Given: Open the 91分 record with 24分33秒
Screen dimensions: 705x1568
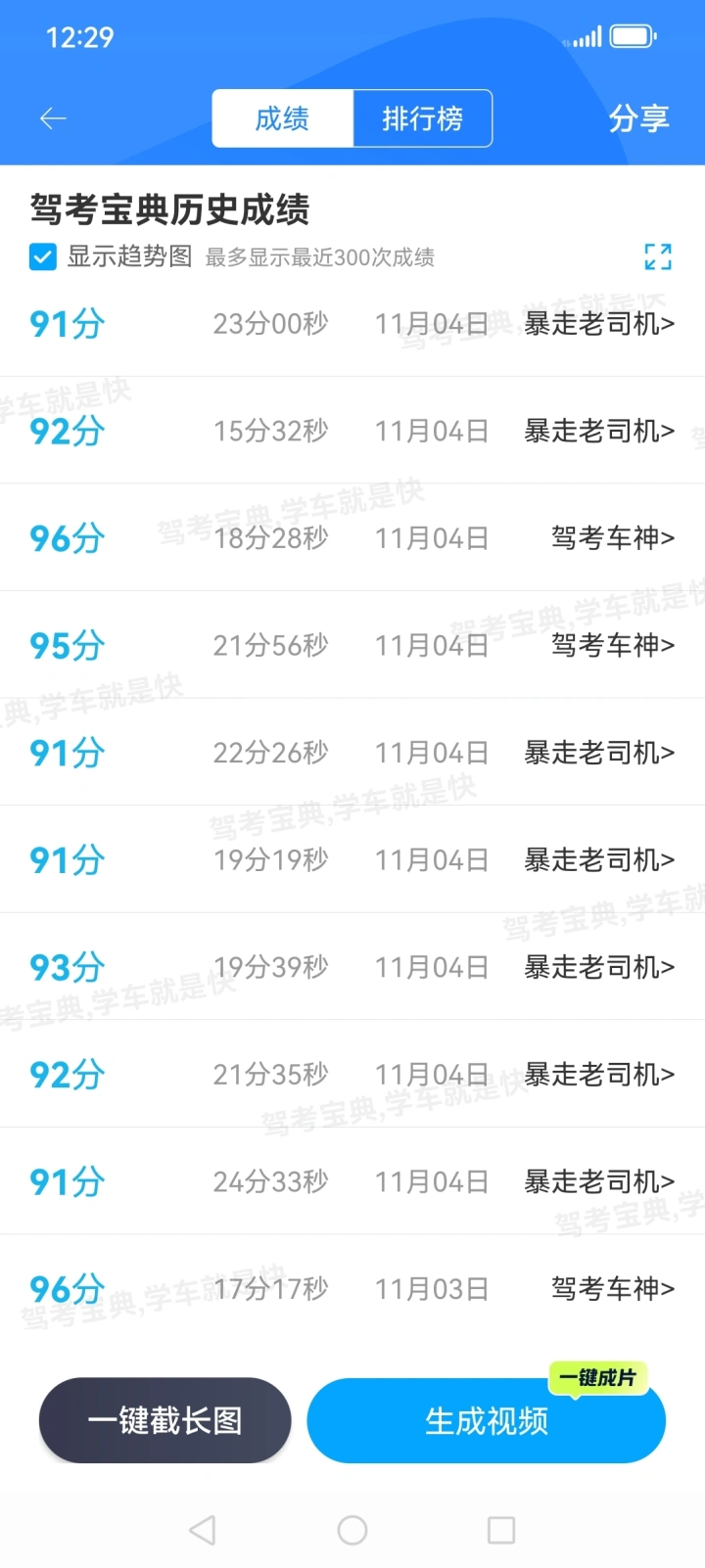Looking at the screenshot, I should point(352,1181).
